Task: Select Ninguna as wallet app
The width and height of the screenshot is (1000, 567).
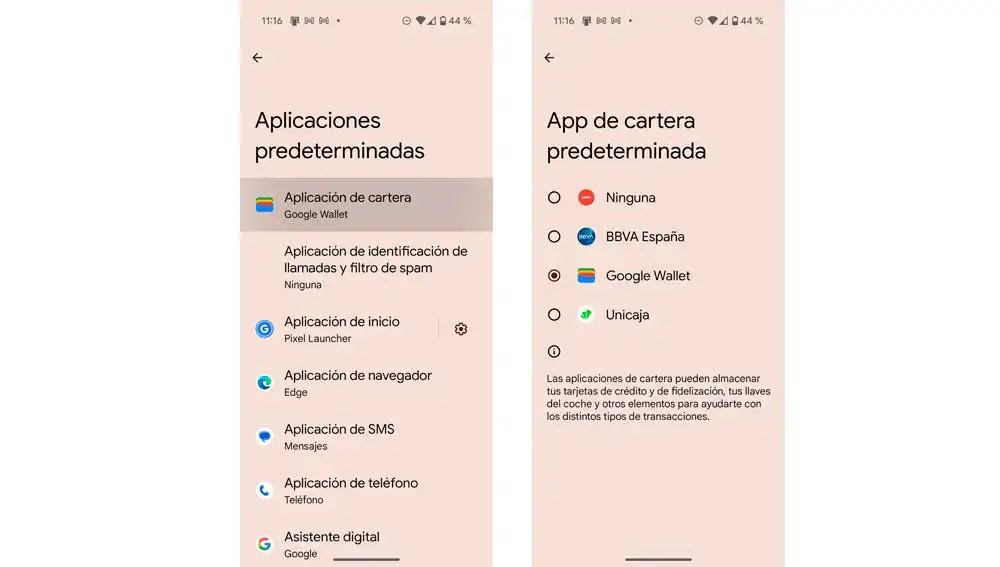Action: tap(555, 198)
